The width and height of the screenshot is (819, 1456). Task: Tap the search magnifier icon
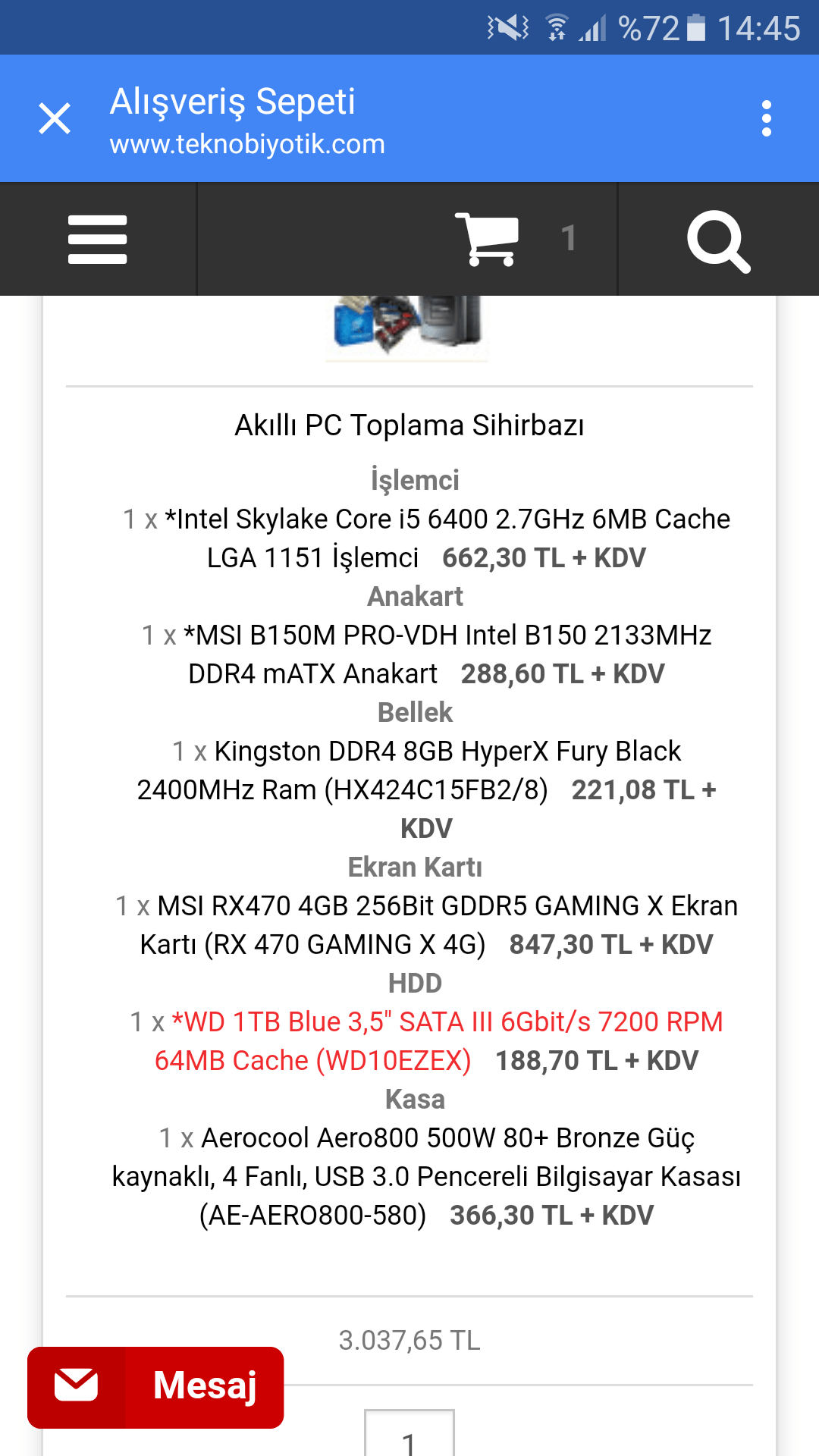(x=717, y=240)
